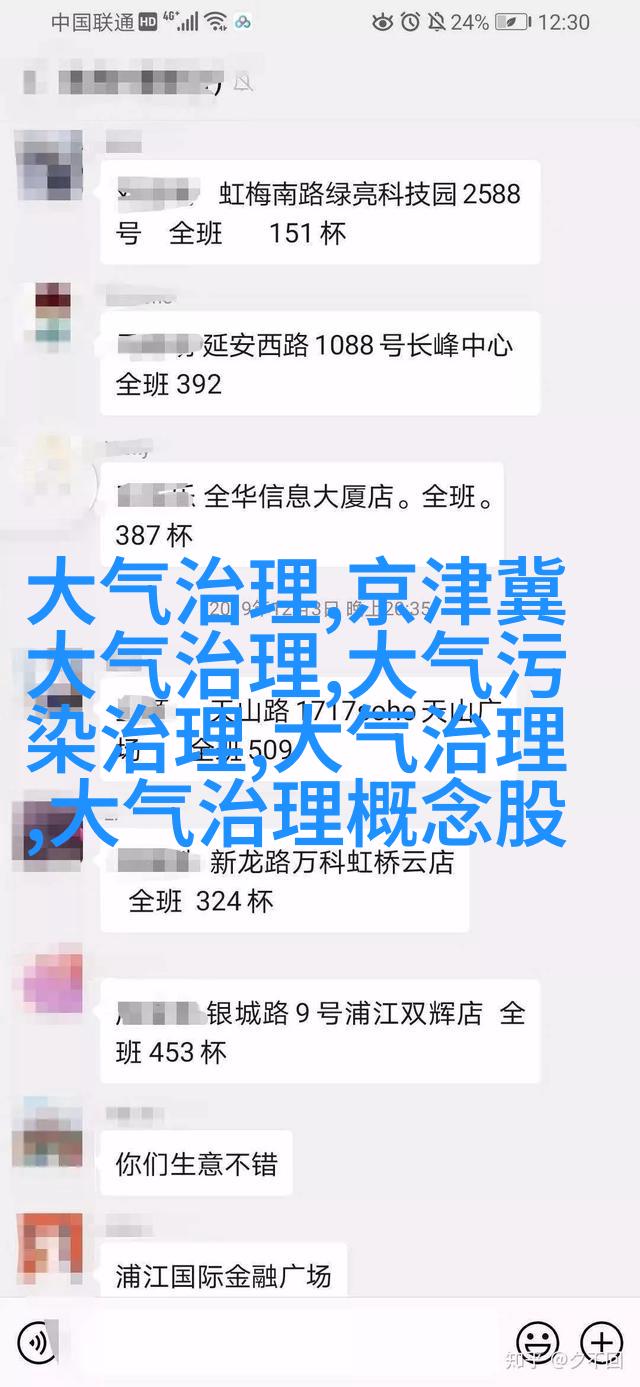Open avatar beside 浦江国际金融广场 message
This screenshot has height=1387, width=640.
(x=47, y=1248)
